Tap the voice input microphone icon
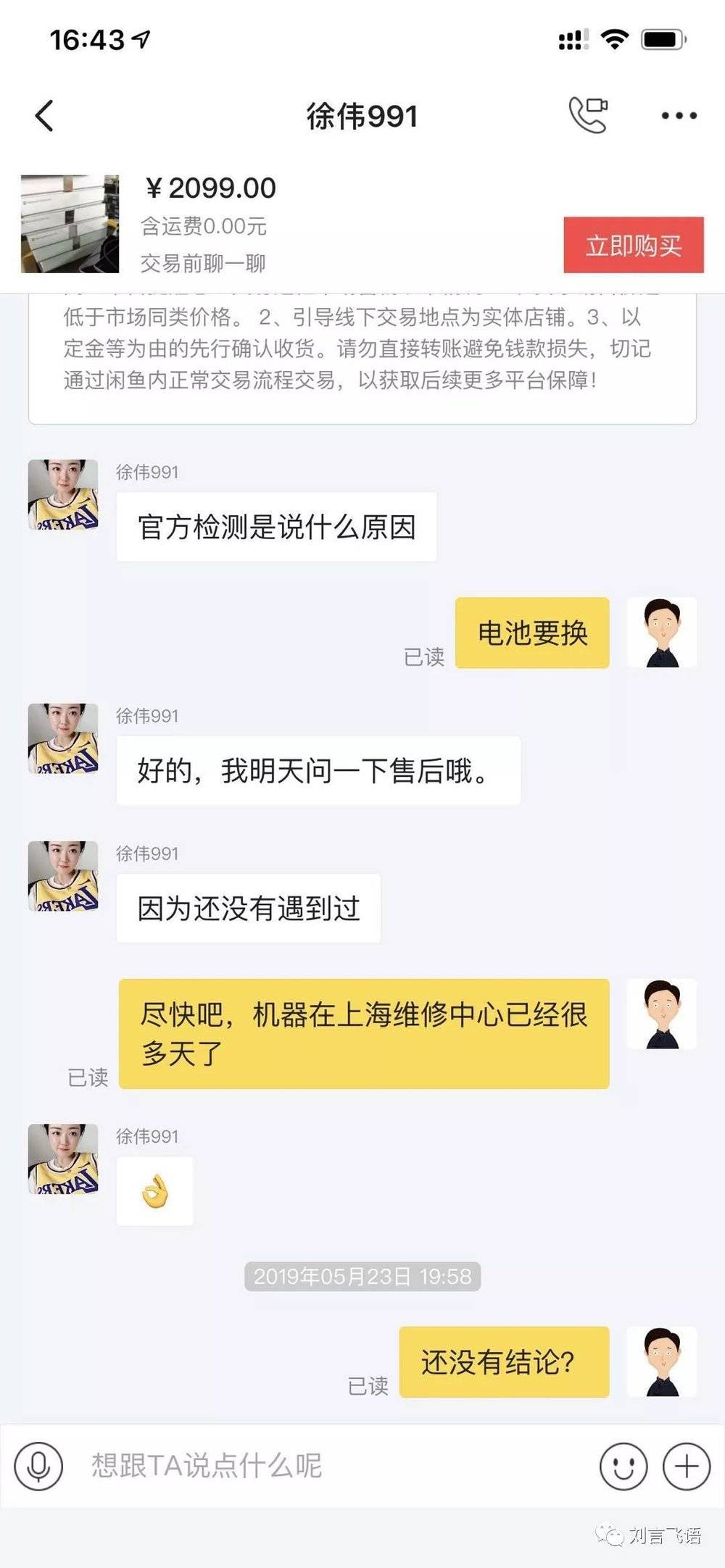 (x=38, y=1466)
